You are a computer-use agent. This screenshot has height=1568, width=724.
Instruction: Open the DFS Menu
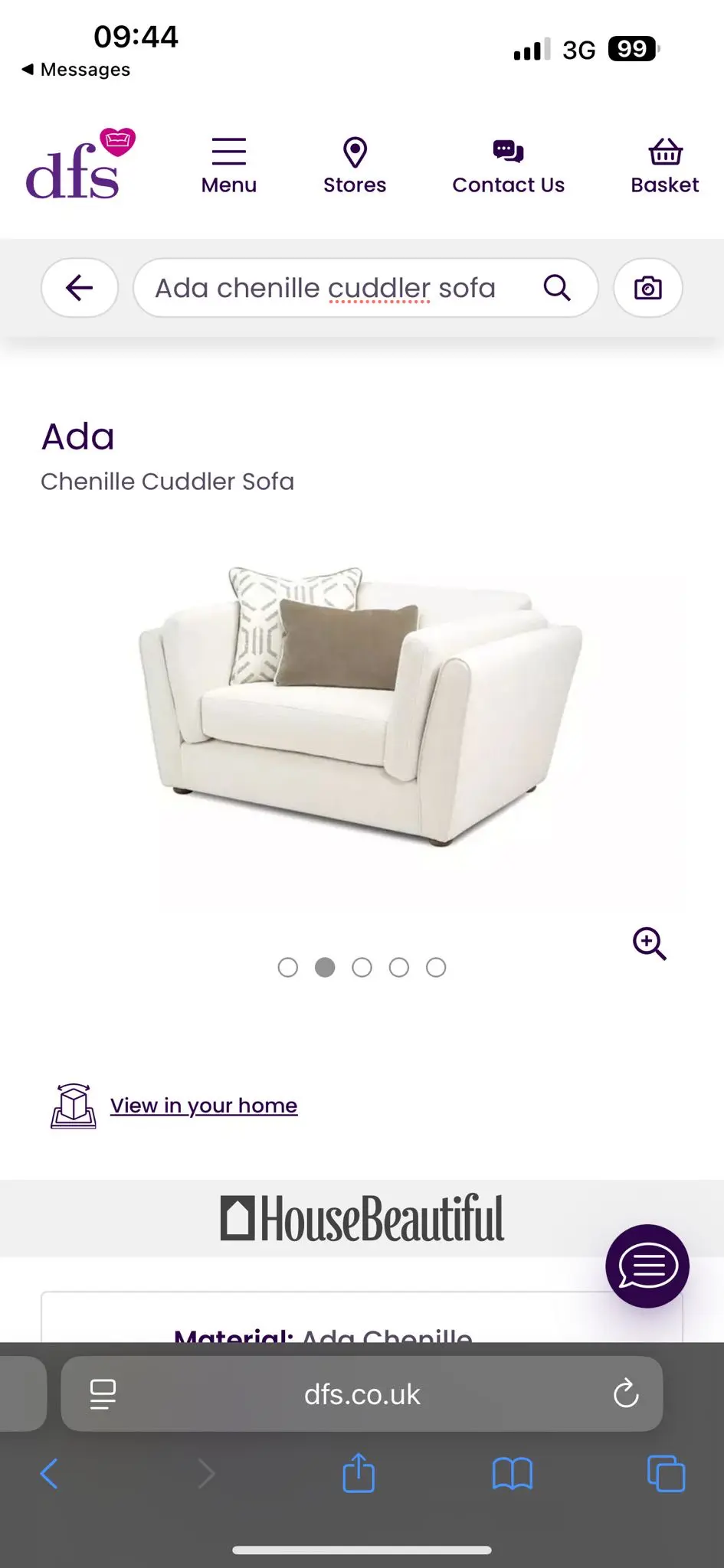228,165
